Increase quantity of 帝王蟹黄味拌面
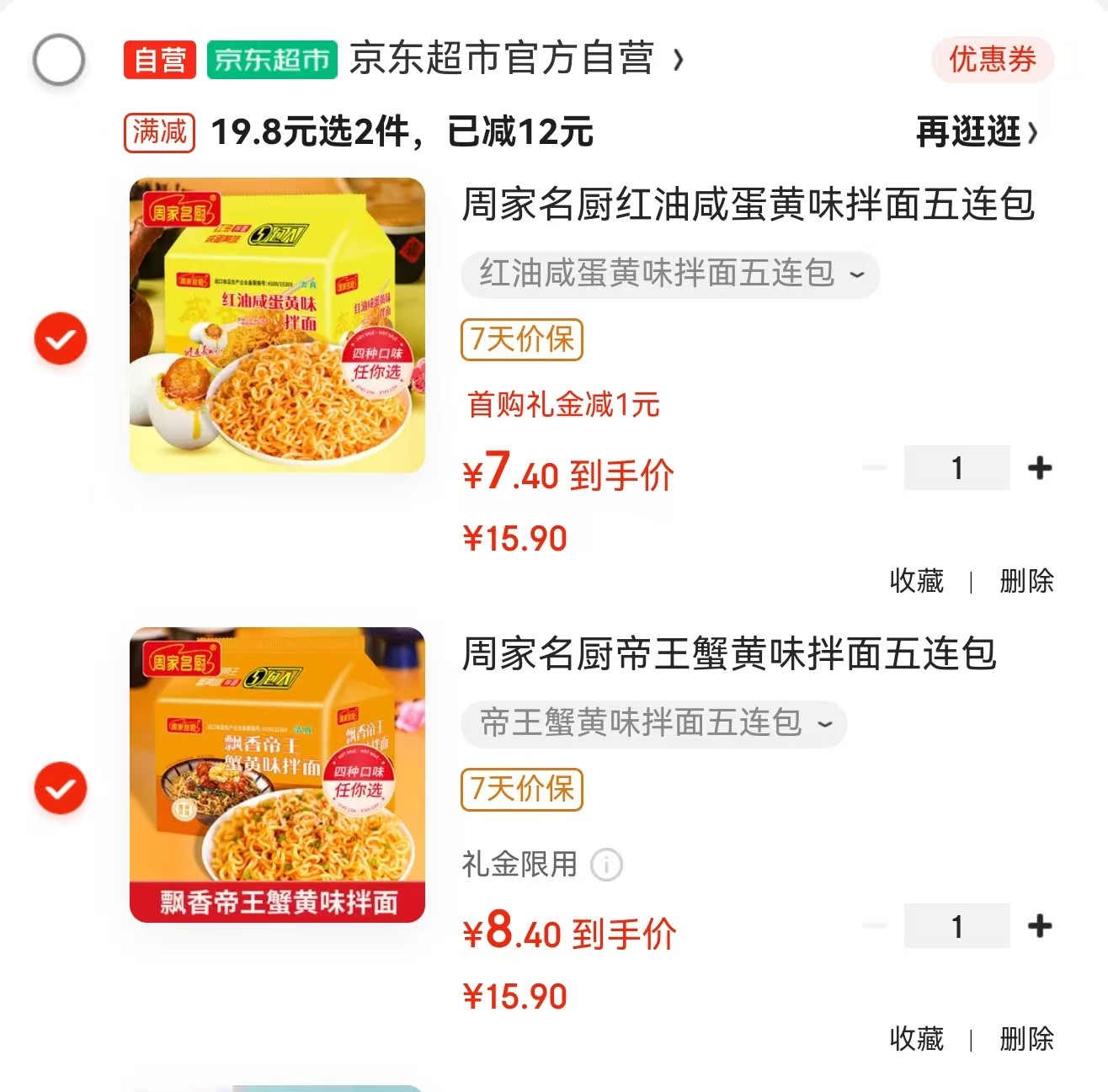This screenshot has height=1092, width=1108. click(1040, 926)
